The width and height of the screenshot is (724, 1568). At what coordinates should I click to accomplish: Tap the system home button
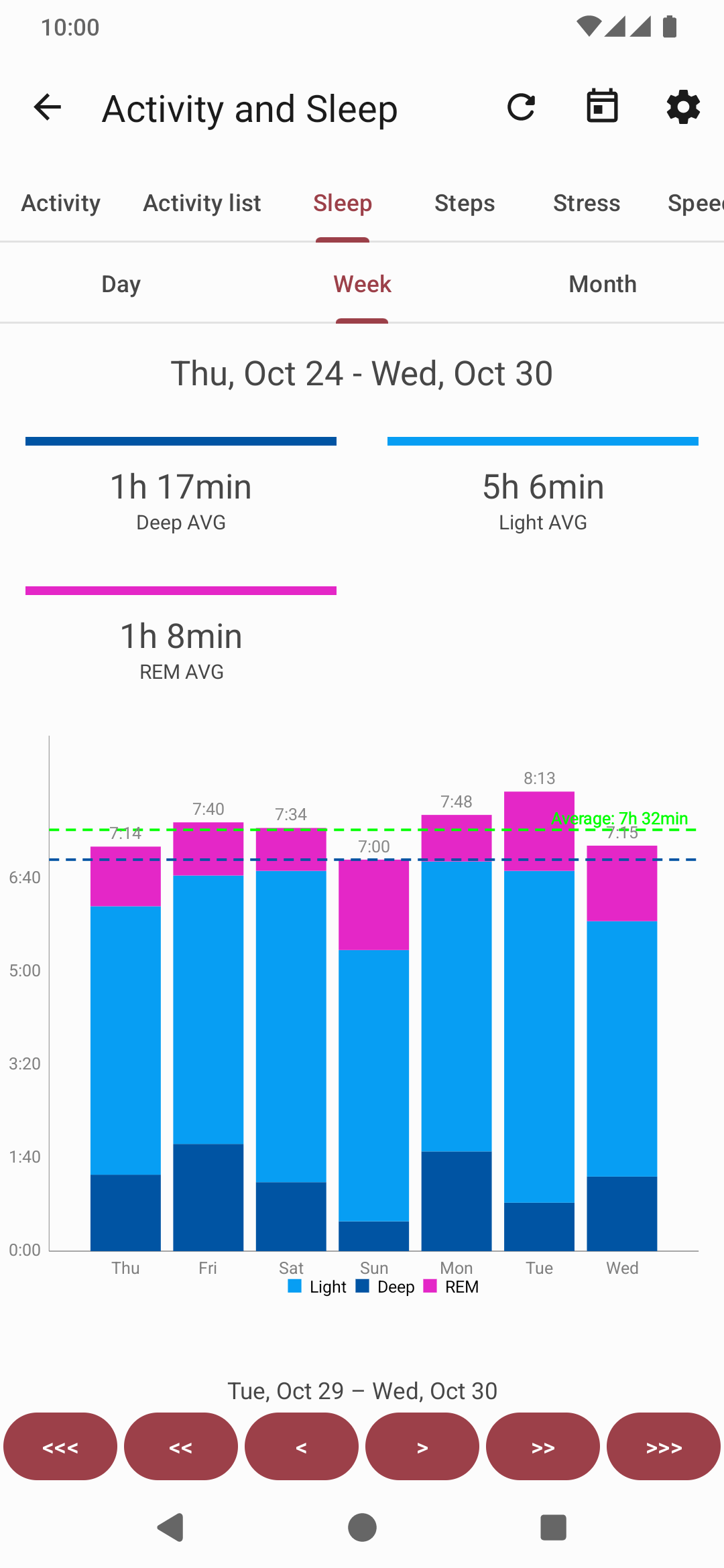click(x=362, y=1528)
